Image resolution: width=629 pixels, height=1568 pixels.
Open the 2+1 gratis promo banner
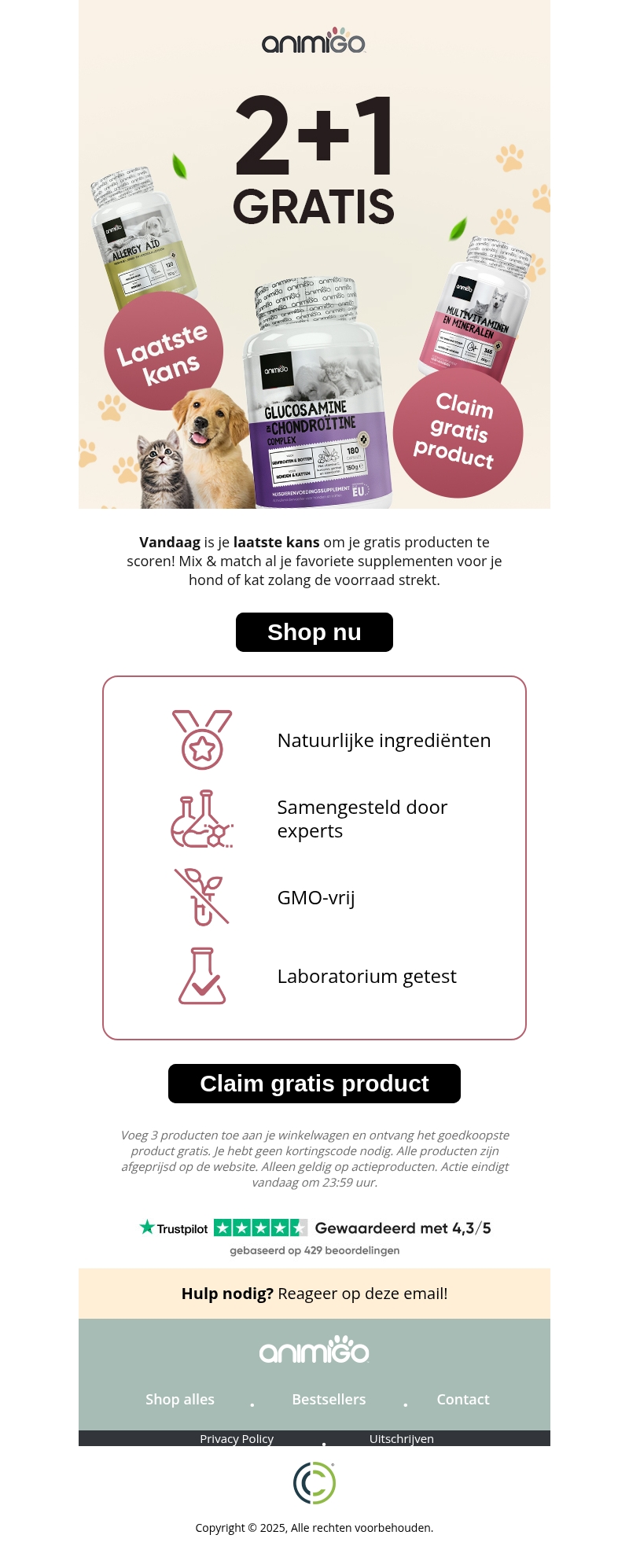314,254
